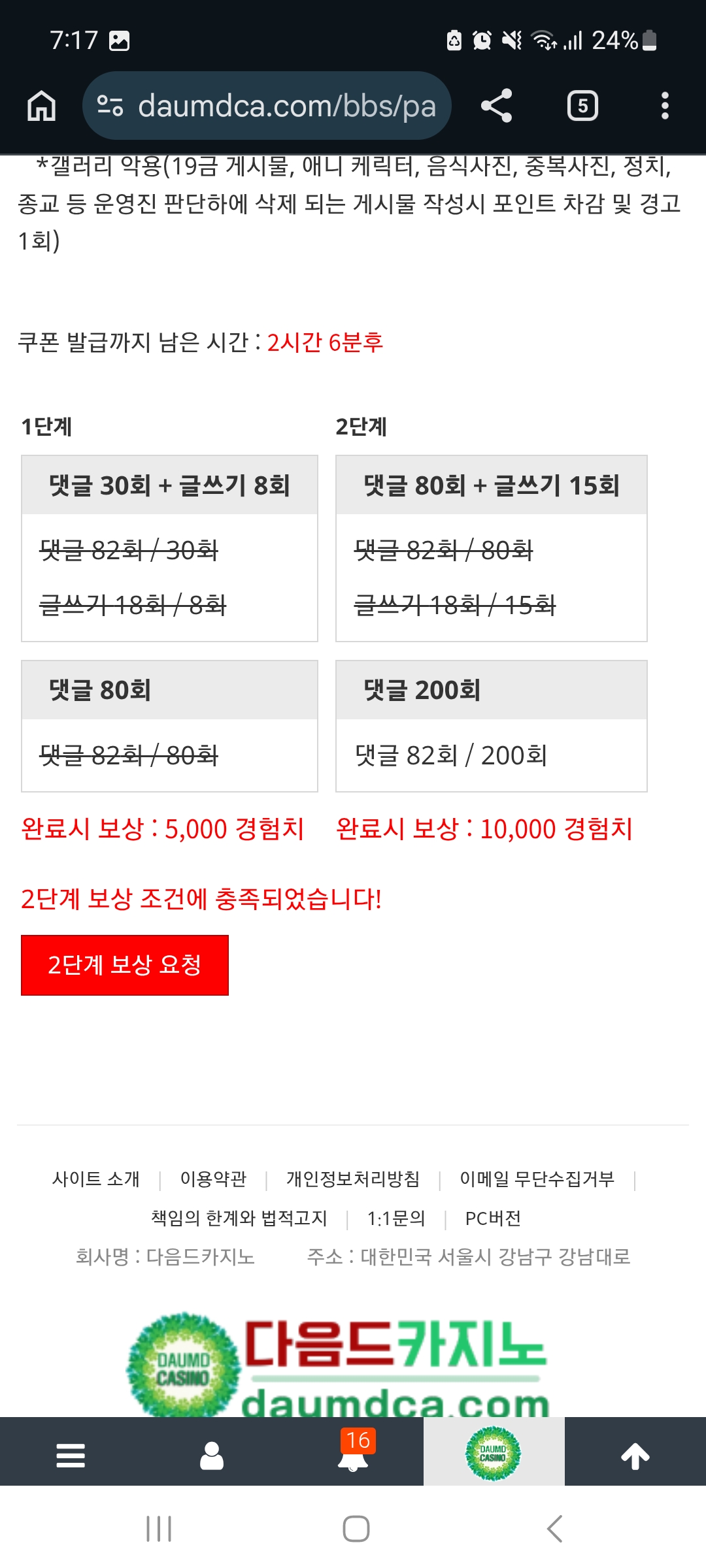Open 이메일 무단수집거부 link
The image size is (706, 1568).
pyautogui.click(x=537, y=1179)
